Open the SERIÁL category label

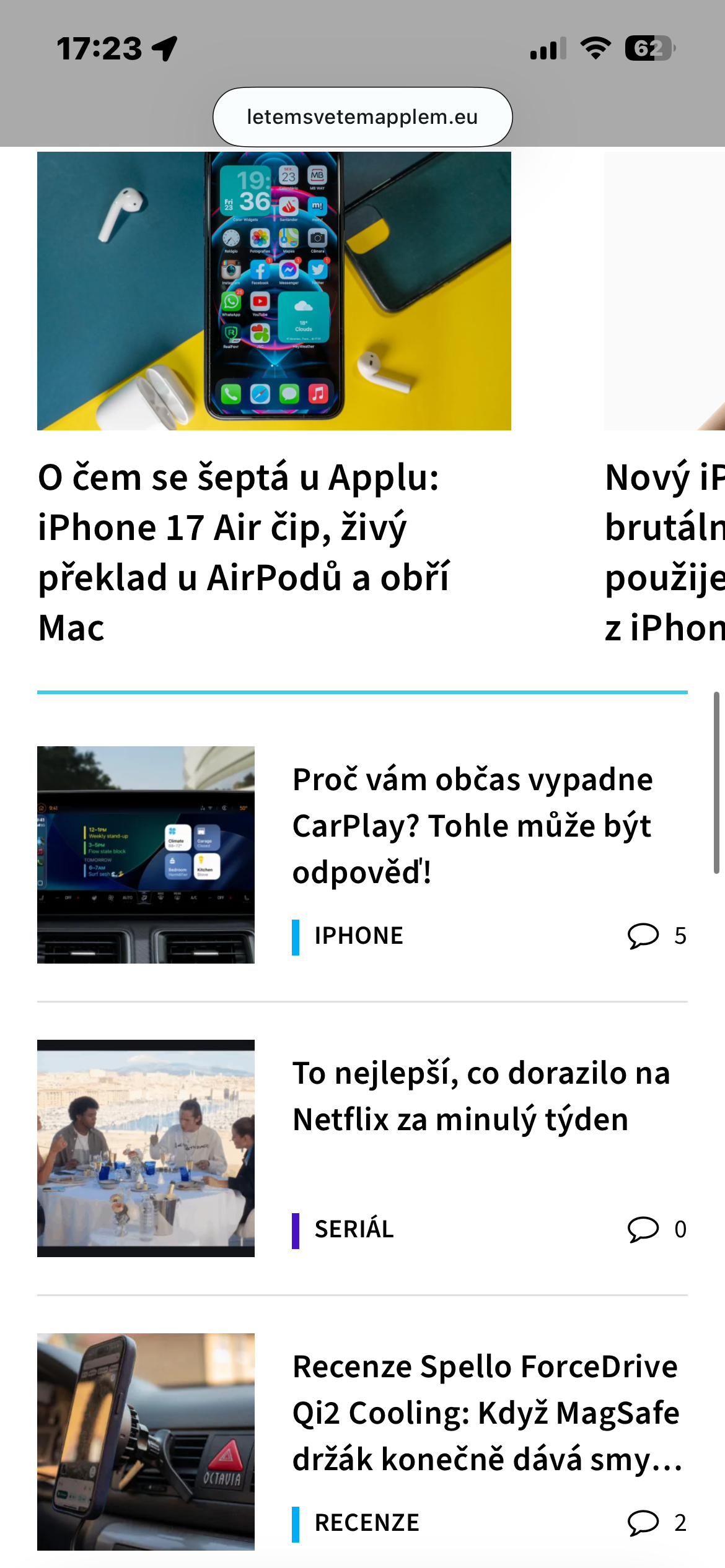pos(353,1230)
